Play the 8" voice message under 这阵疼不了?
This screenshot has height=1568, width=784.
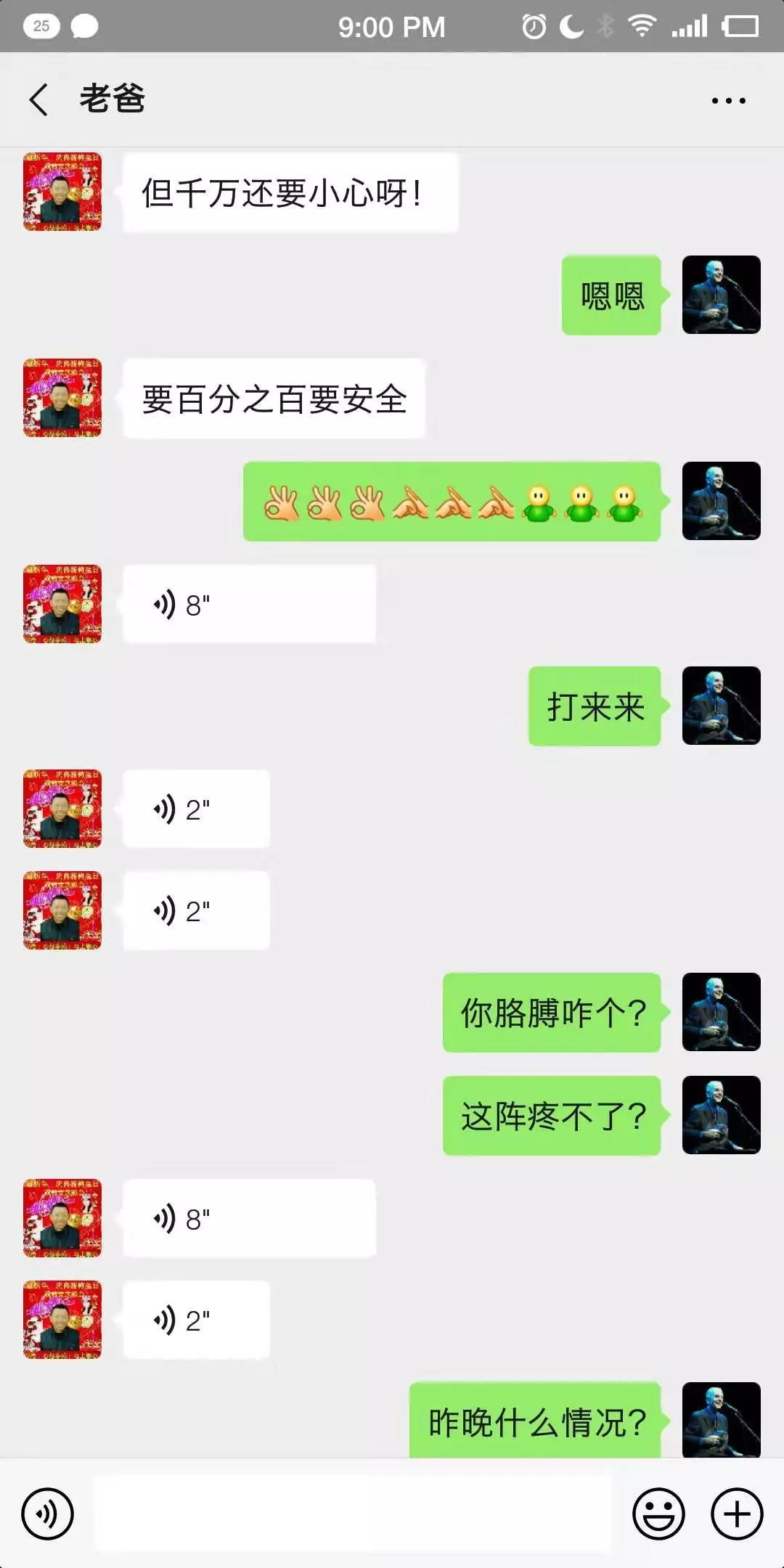click(x=249, y=1218)
